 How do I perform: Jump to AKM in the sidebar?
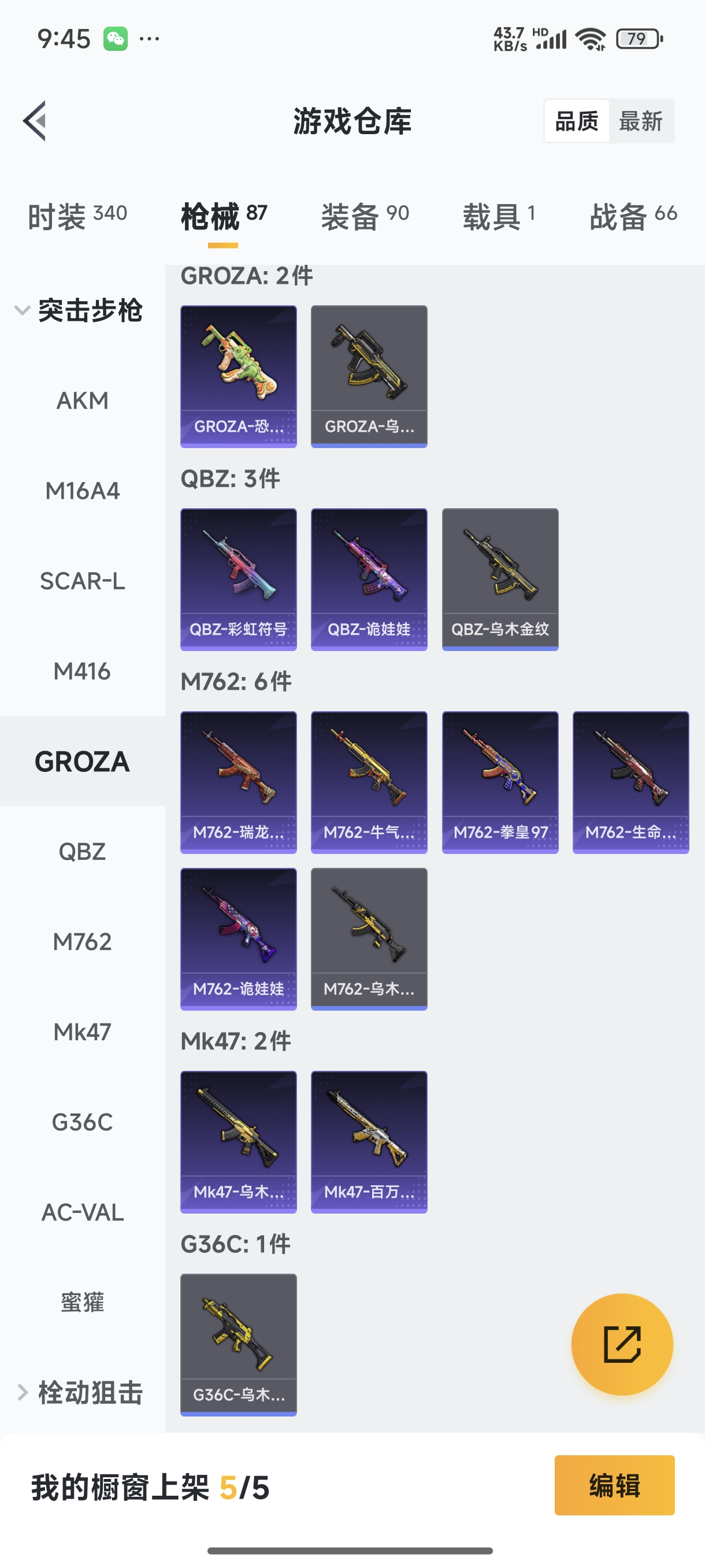82,401
